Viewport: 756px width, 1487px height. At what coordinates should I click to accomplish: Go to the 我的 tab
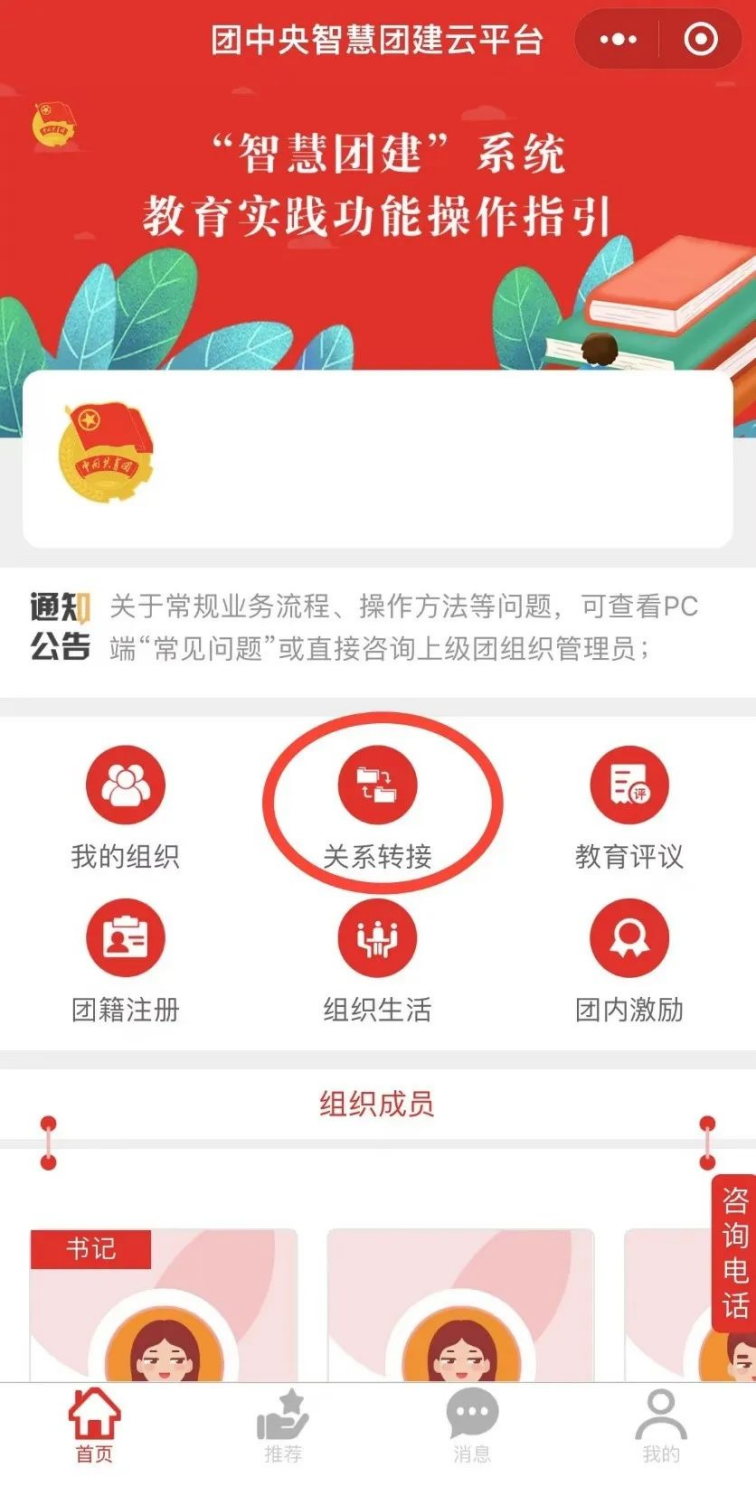tap(661, 1427)
